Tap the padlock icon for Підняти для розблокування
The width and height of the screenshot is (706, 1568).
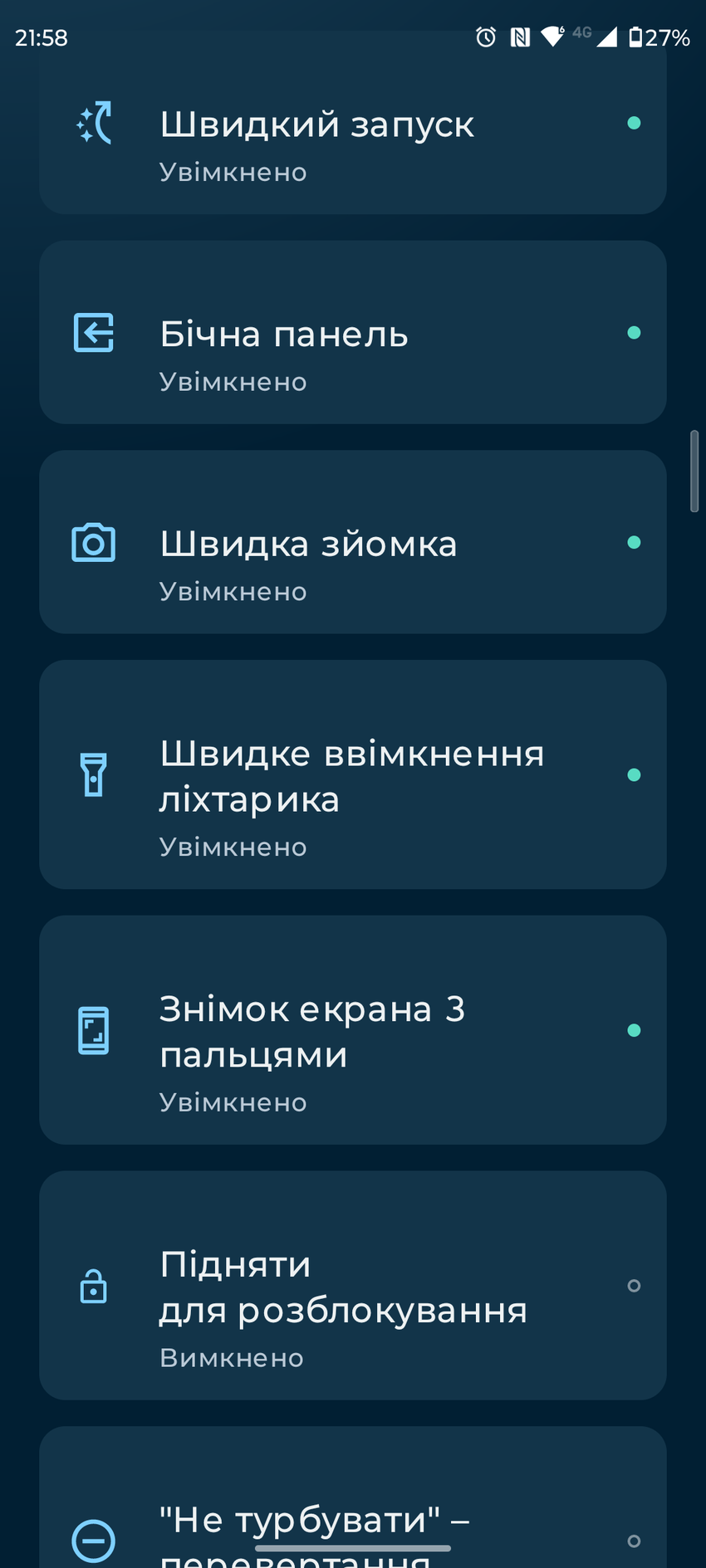94,1287
